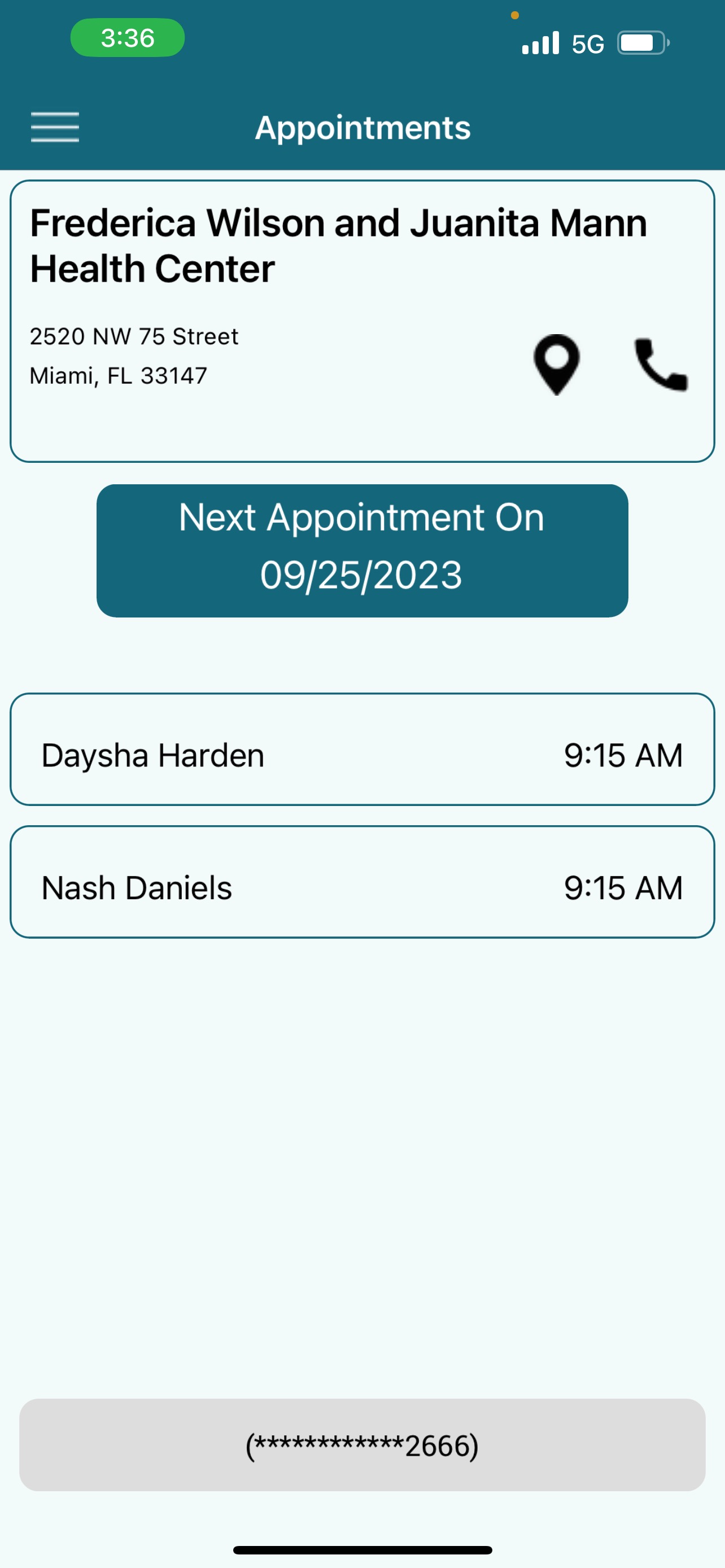The width and height of the screenshot is (725, 1568).
Task: Open Daysha Harden's 9:15 AM appointment
Action: click(x=362, y=750)
